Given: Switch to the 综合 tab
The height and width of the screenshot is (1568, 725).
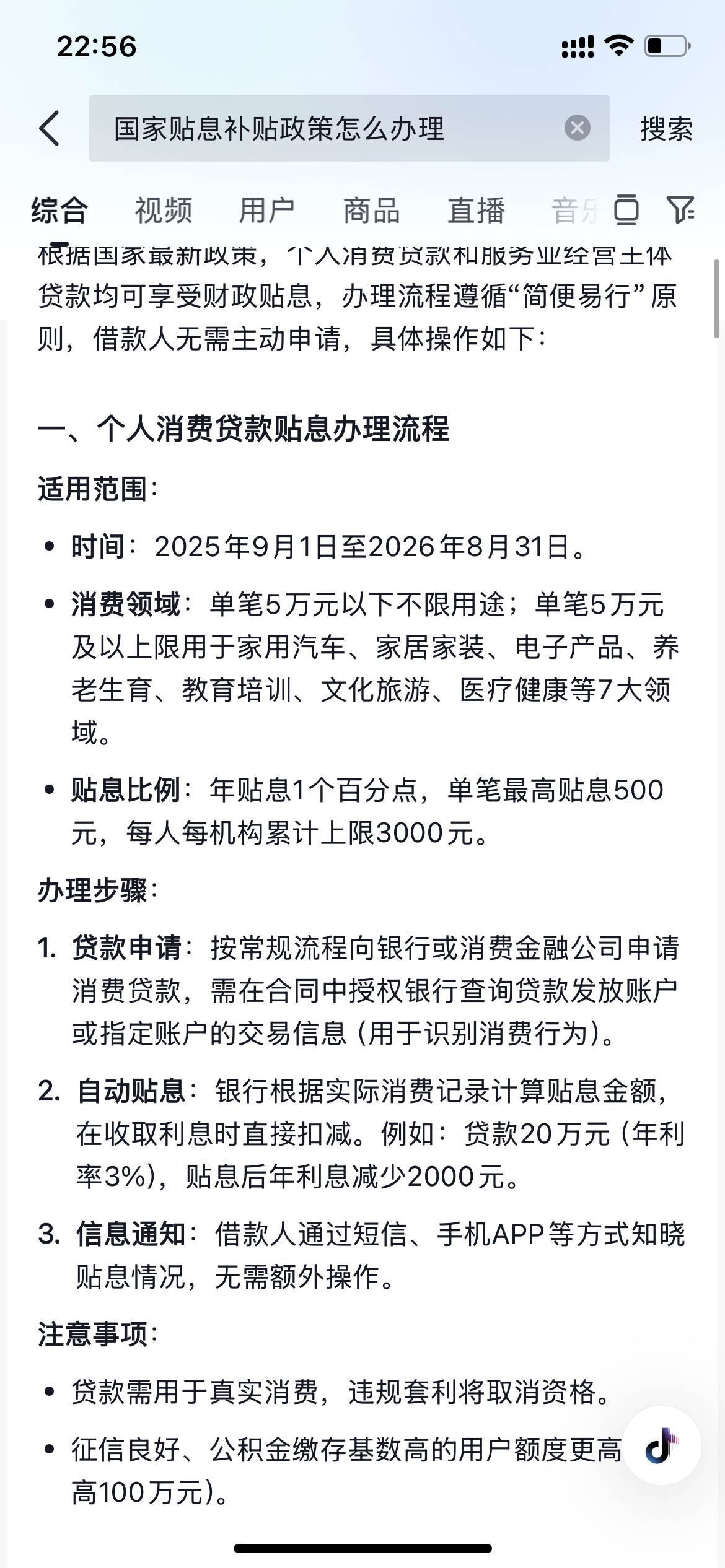Looking at the screenshot, I should (59, 211).
